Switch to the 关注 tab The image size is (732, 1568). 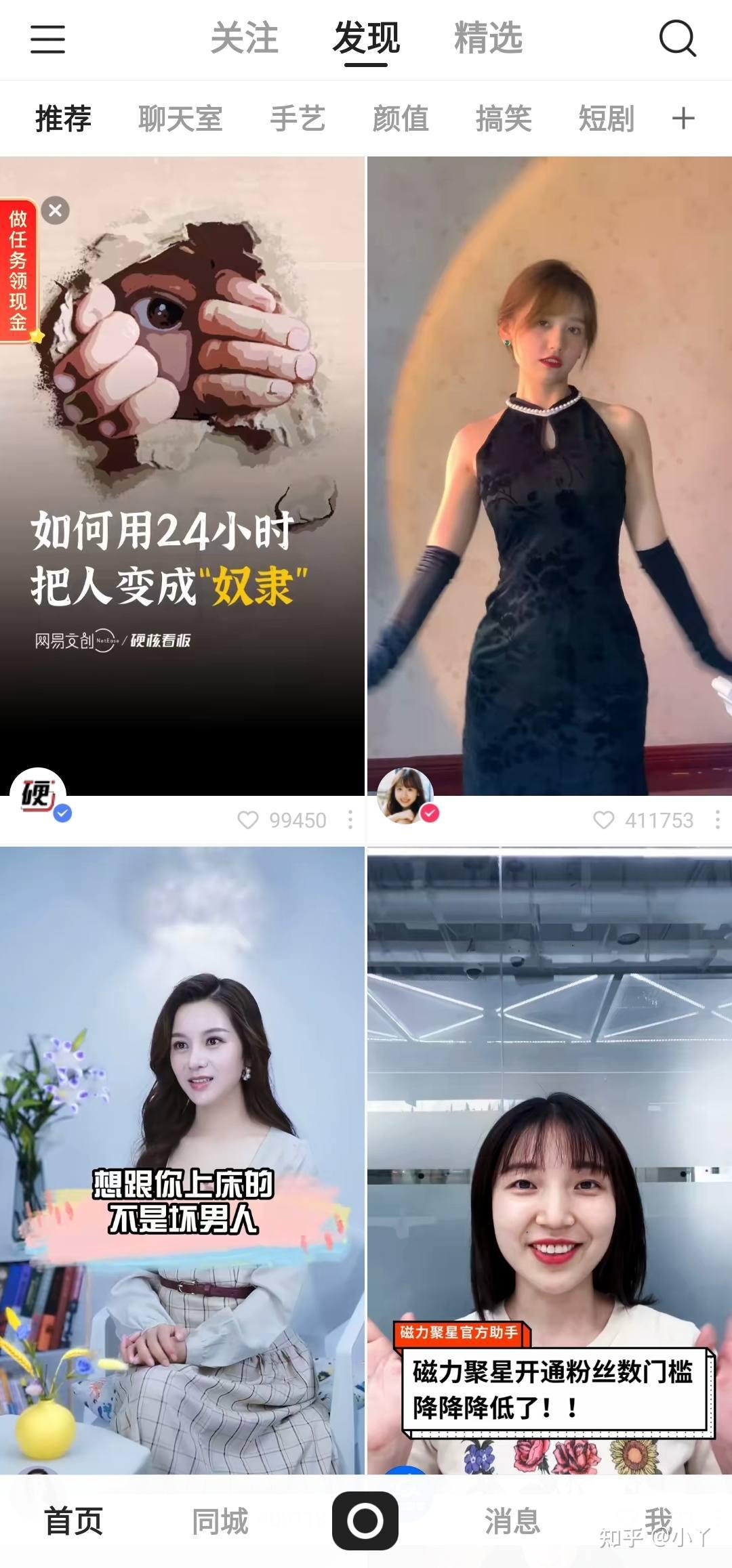tap(245, 39)
